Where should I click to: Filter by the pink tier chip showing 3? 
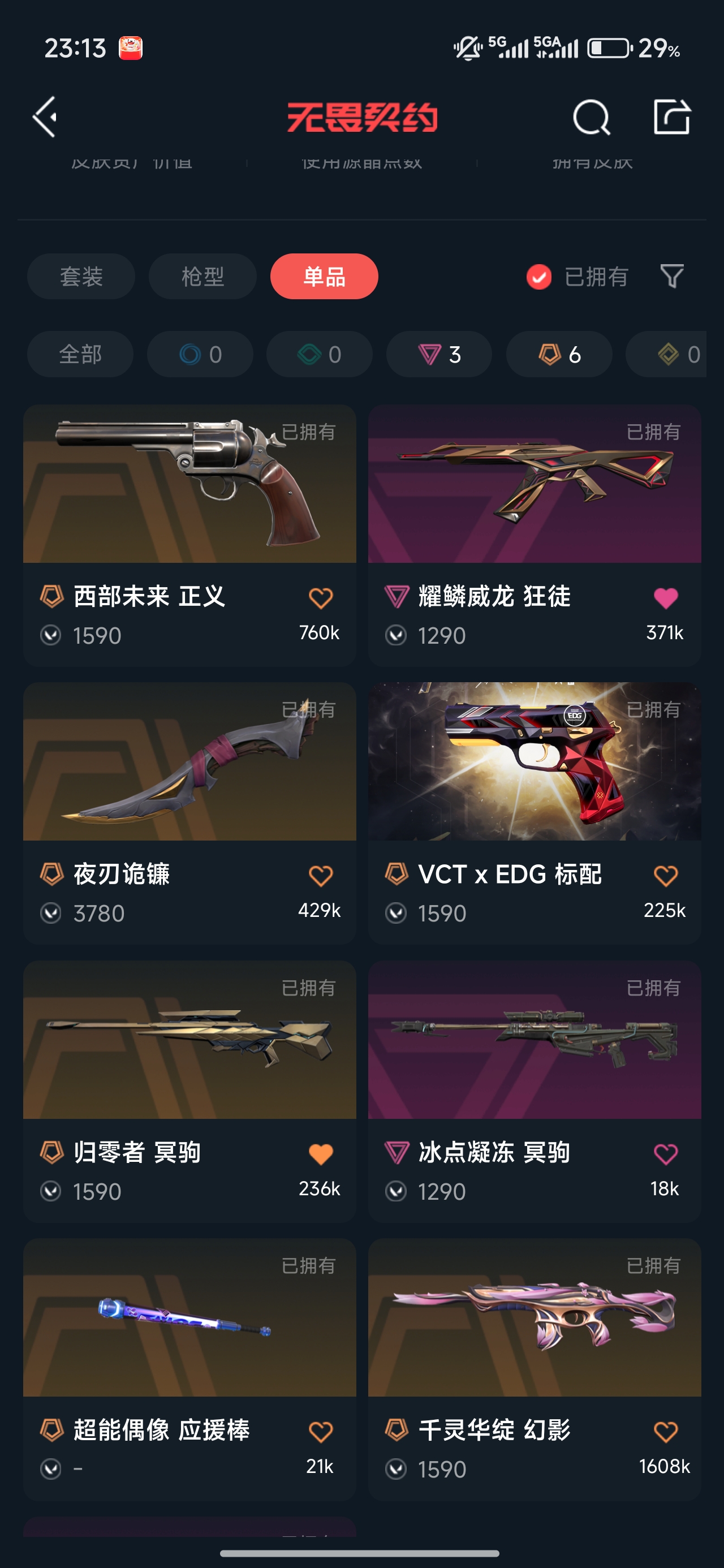(x=438, y=354)
